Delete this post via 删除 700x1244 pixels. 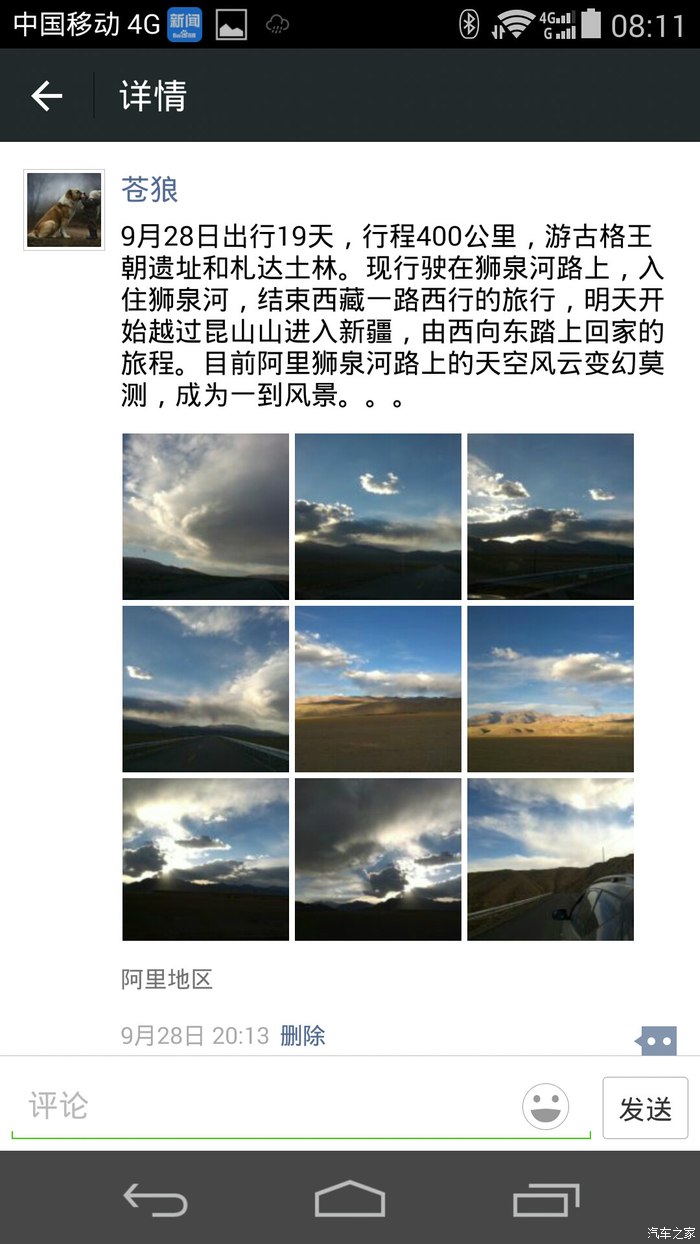(303, 1035)
